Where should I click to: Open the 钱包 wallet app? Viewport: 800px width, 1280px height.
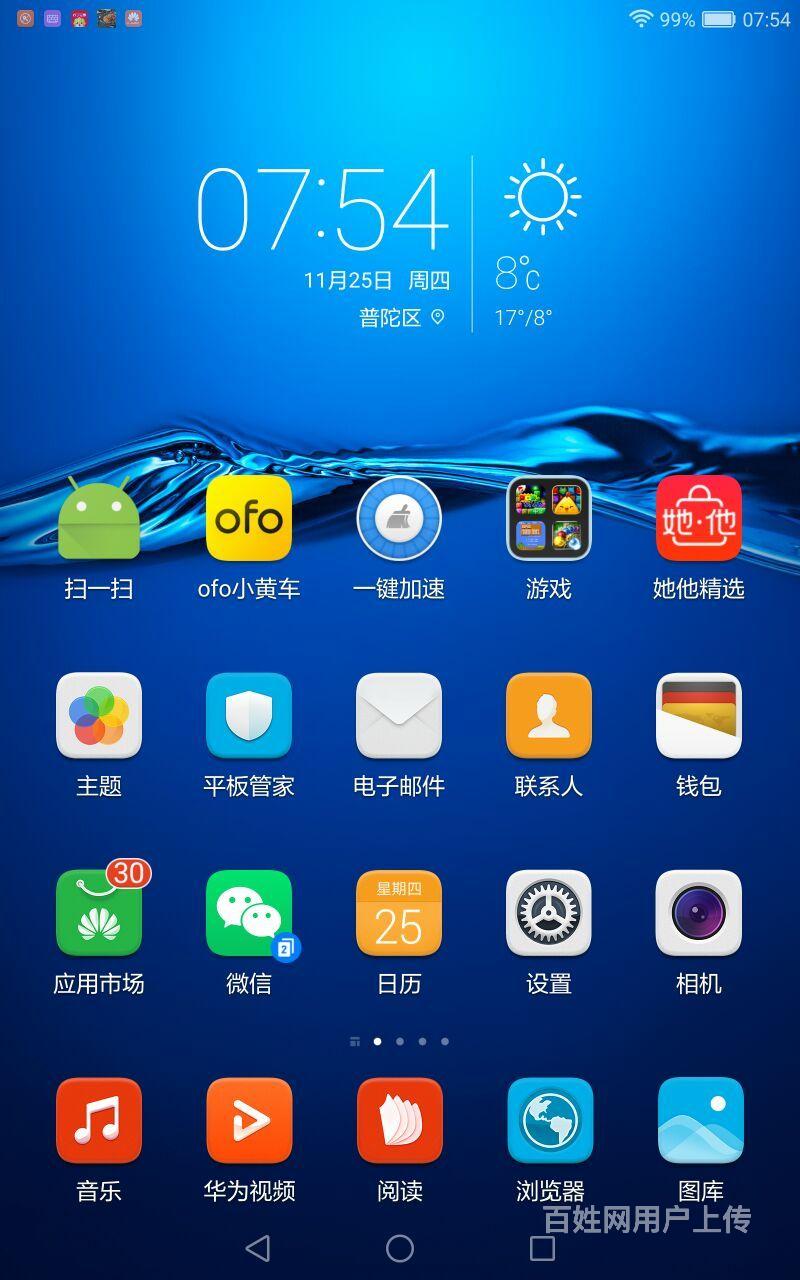pos(699,715)
